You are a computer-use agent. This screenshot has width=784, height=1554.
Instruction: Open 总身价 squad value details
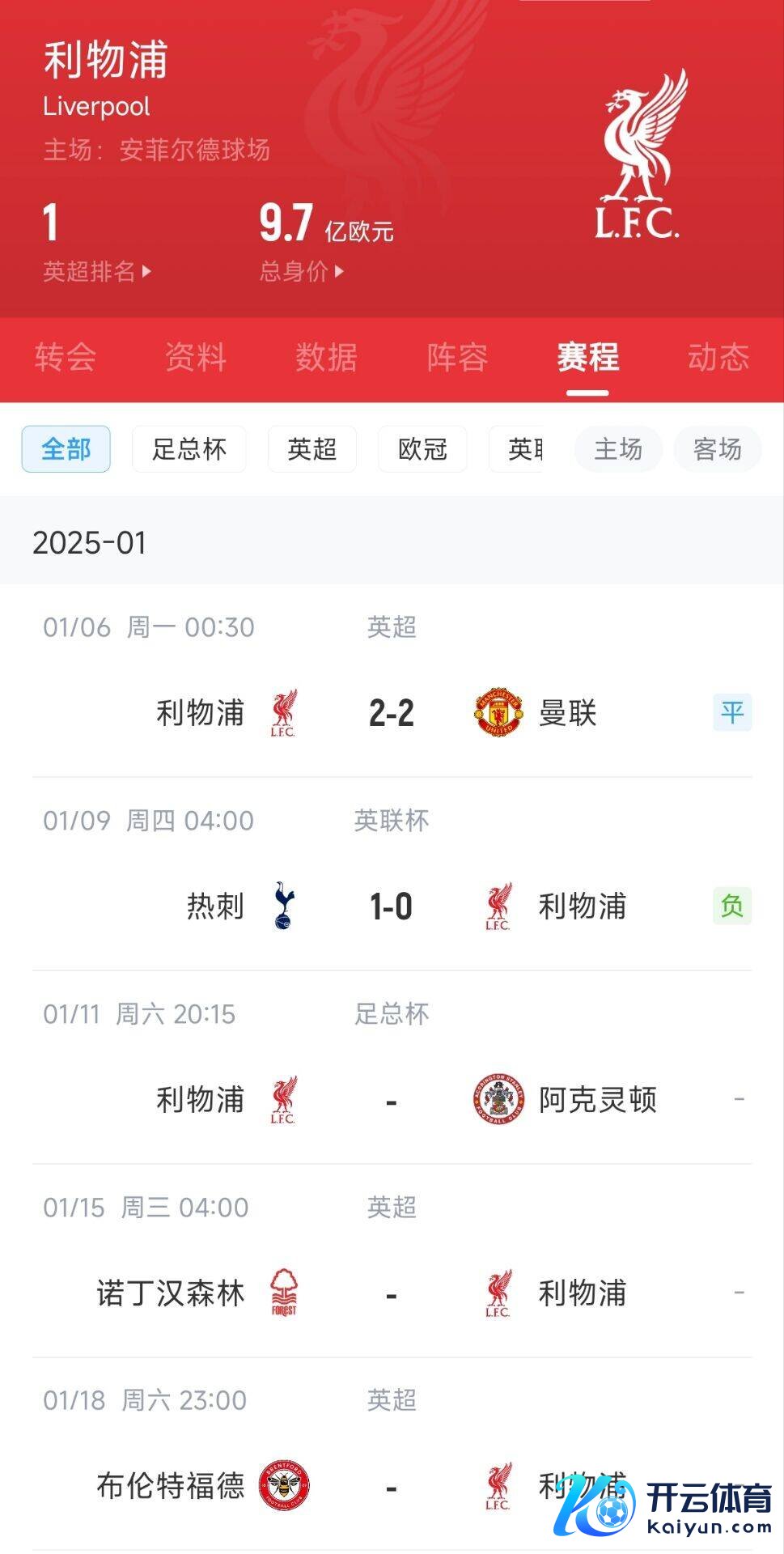point(301,271)
